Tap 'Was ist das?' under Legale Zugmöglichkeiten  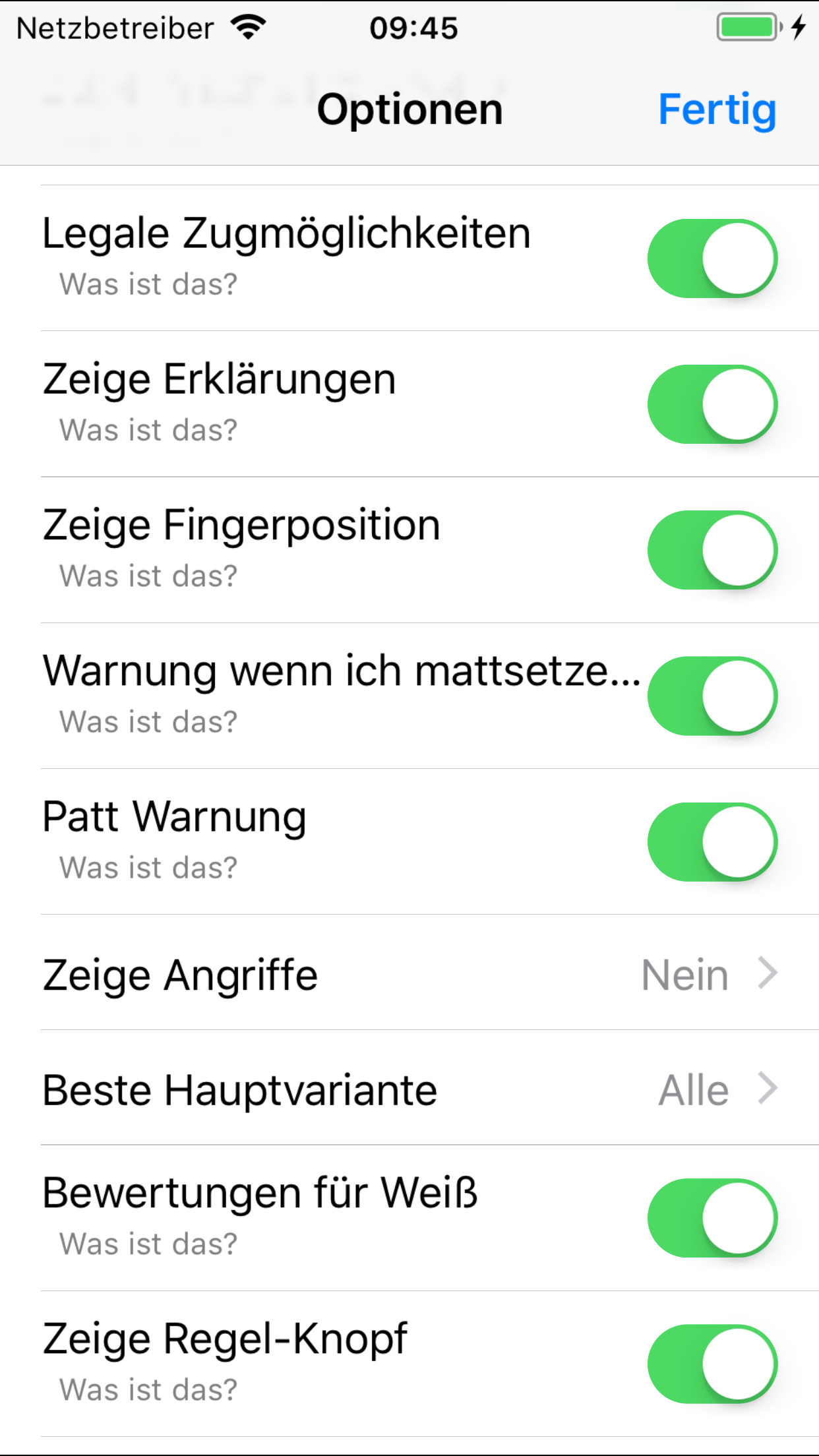pos(148,284)
